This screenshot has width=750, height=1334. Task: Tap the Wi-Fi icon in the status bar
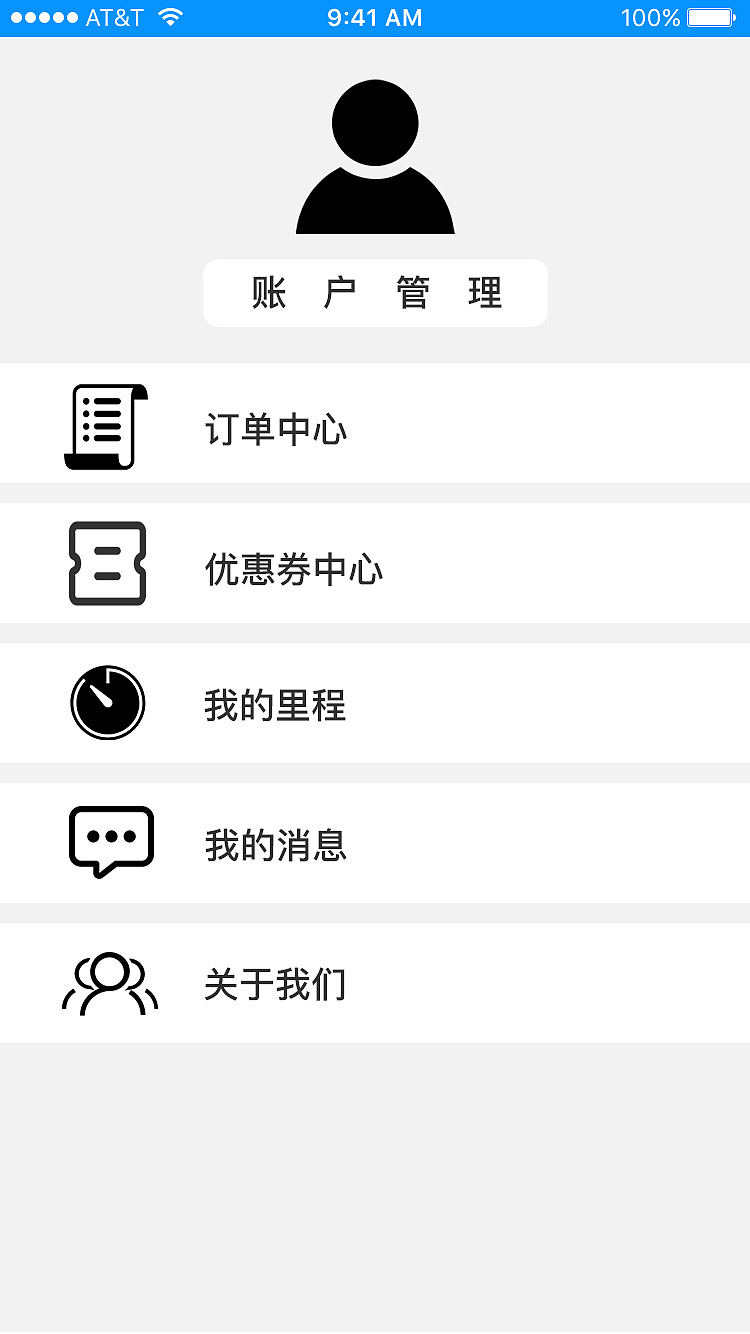pyautogui.click(x=170, y=16)
